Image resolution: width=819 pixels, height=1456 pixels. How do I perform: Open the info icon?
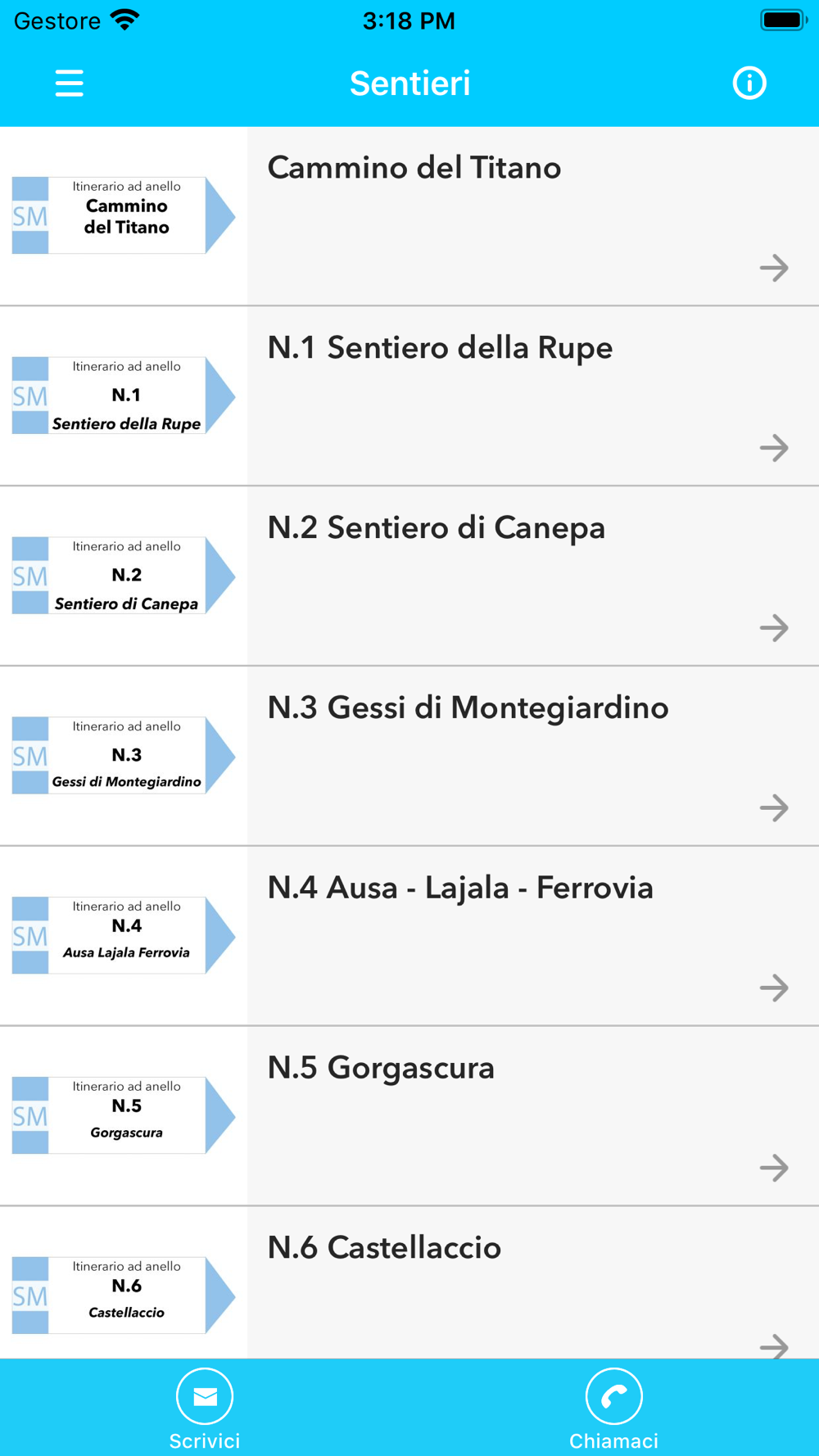[749, 83]
